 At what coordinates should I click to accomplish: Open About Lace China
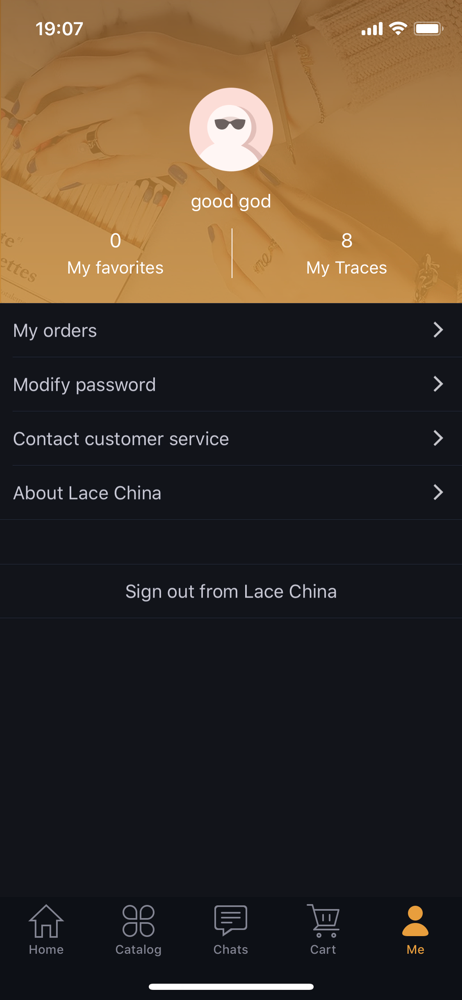[x=231, y=493]
